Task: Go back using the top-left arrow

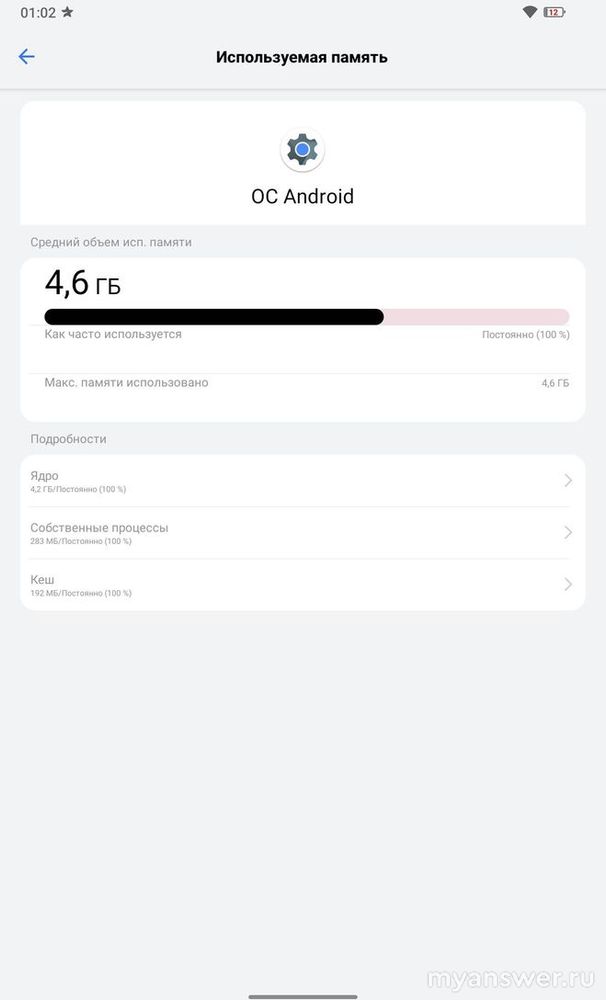Action: 27,57
